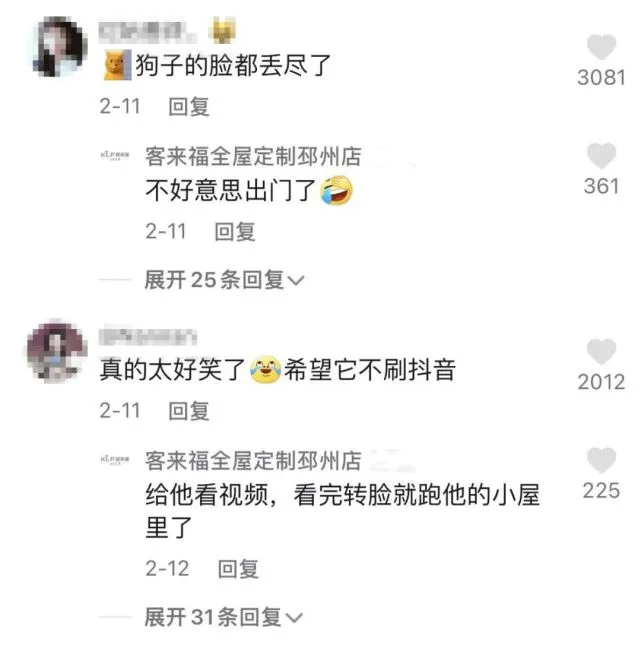641x645 pixels.
Task: Reply to comment 真的太好笑了
Action: click(188, 409)
